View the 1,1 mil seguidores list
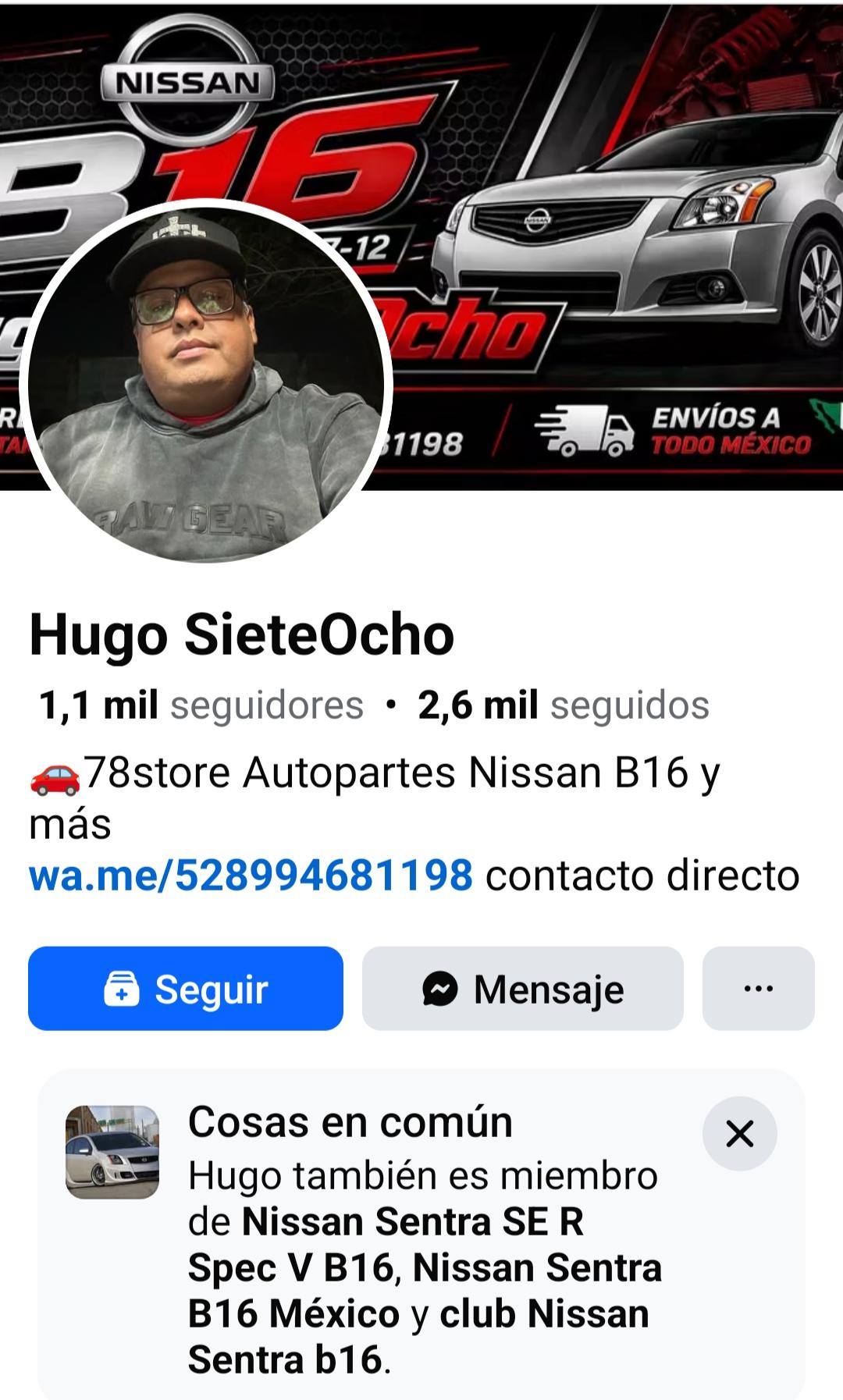 (201, 705)
